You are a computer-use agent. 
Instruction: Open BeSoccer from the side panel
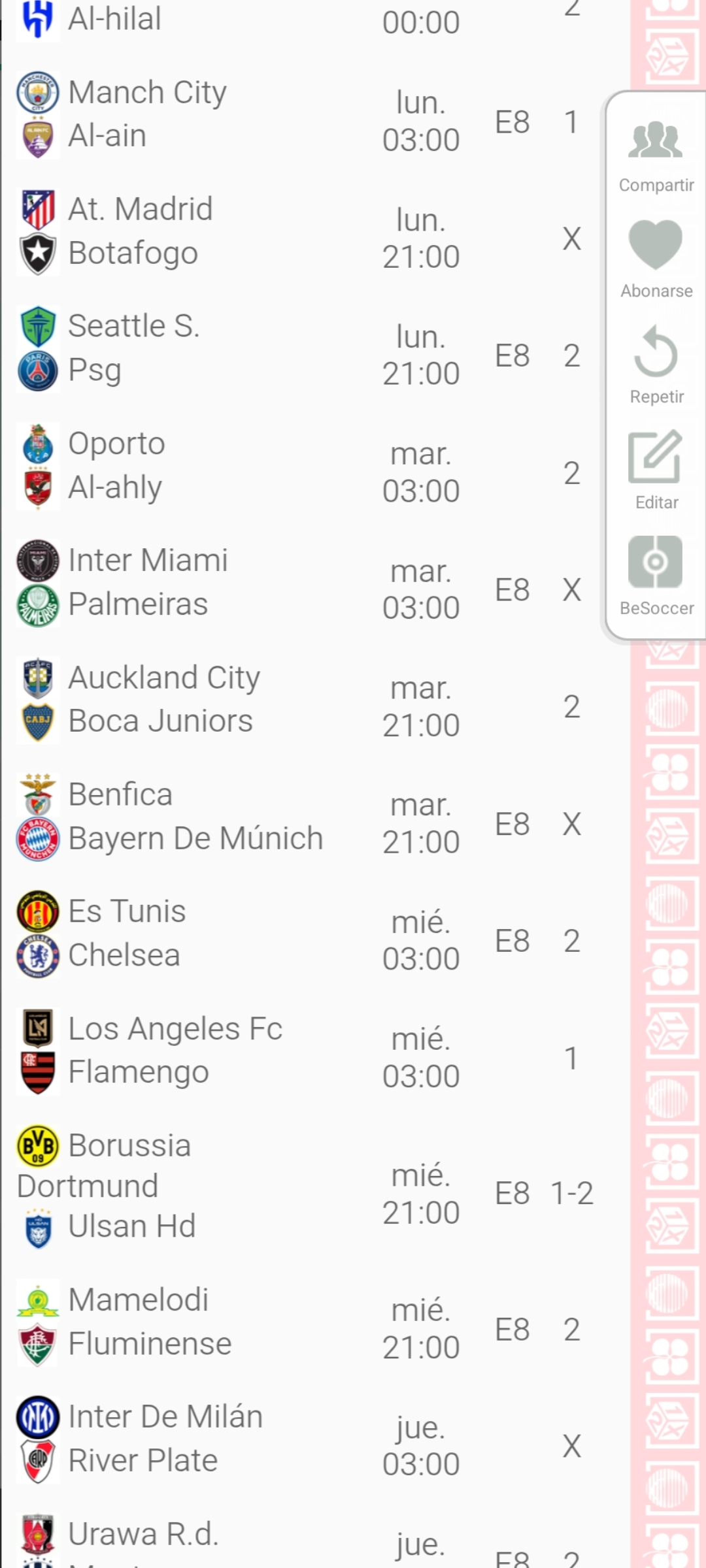tap(656, 576)
